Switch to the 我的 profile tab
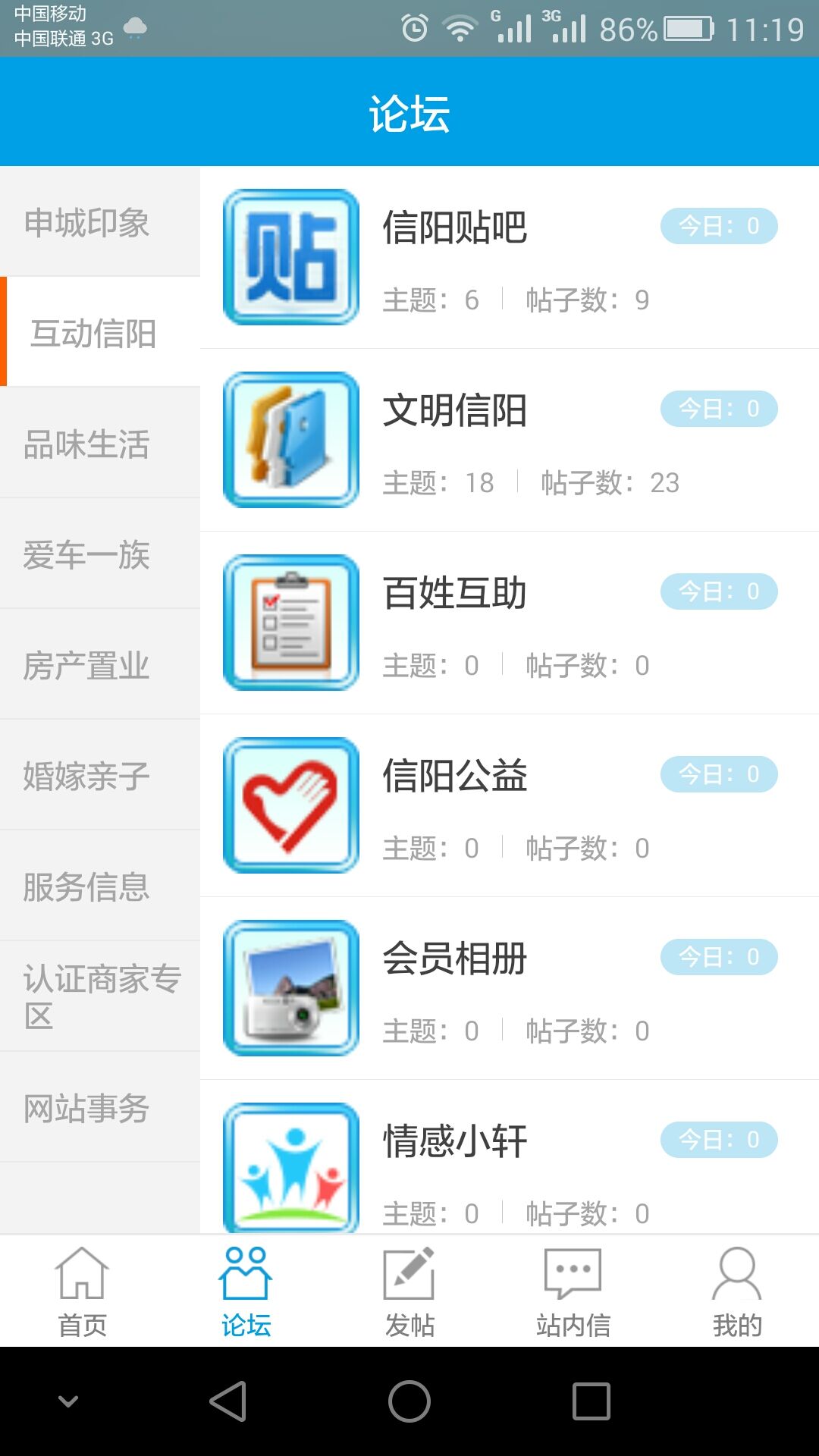819x1456 pixels. tap(737, 1291)
